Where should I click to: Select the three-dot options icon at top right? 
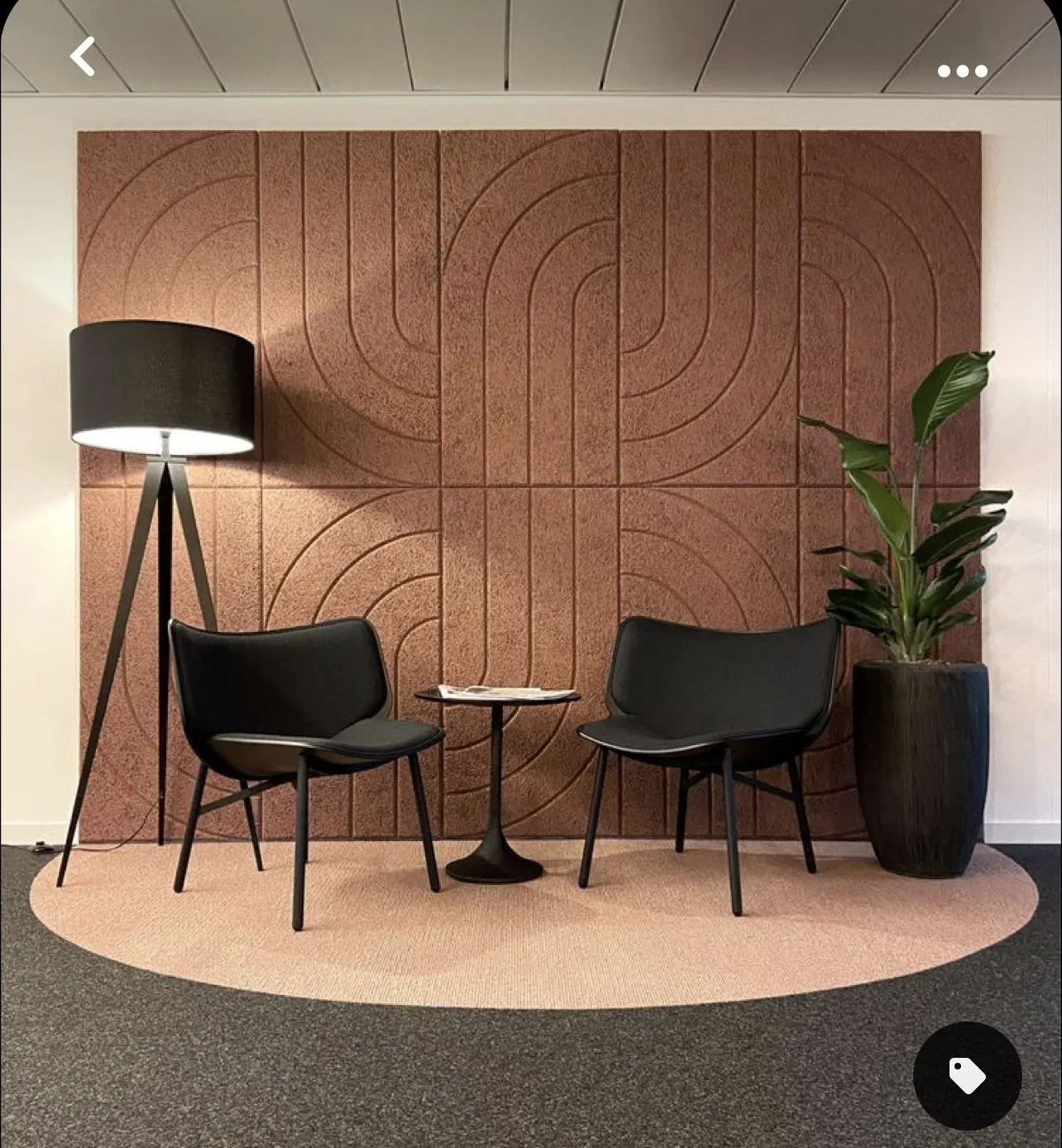point(962,70)
